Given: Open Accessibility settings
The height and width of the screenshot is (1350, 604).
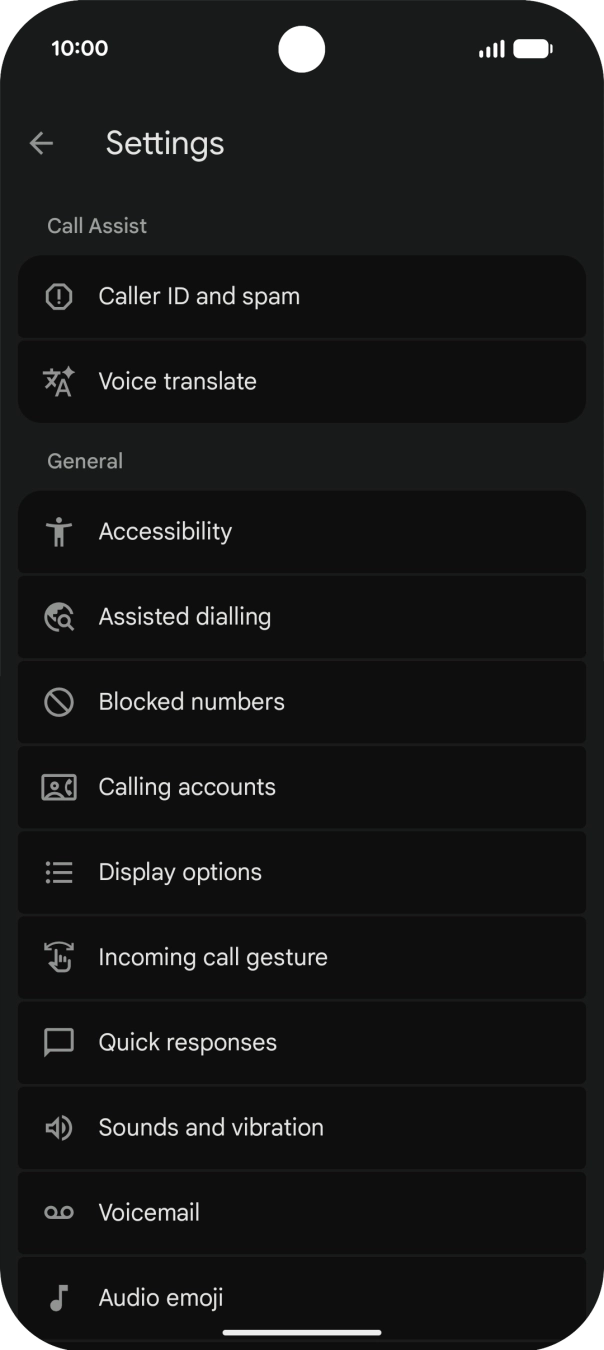Looking at the screenshot, I should tap(301, 532).
